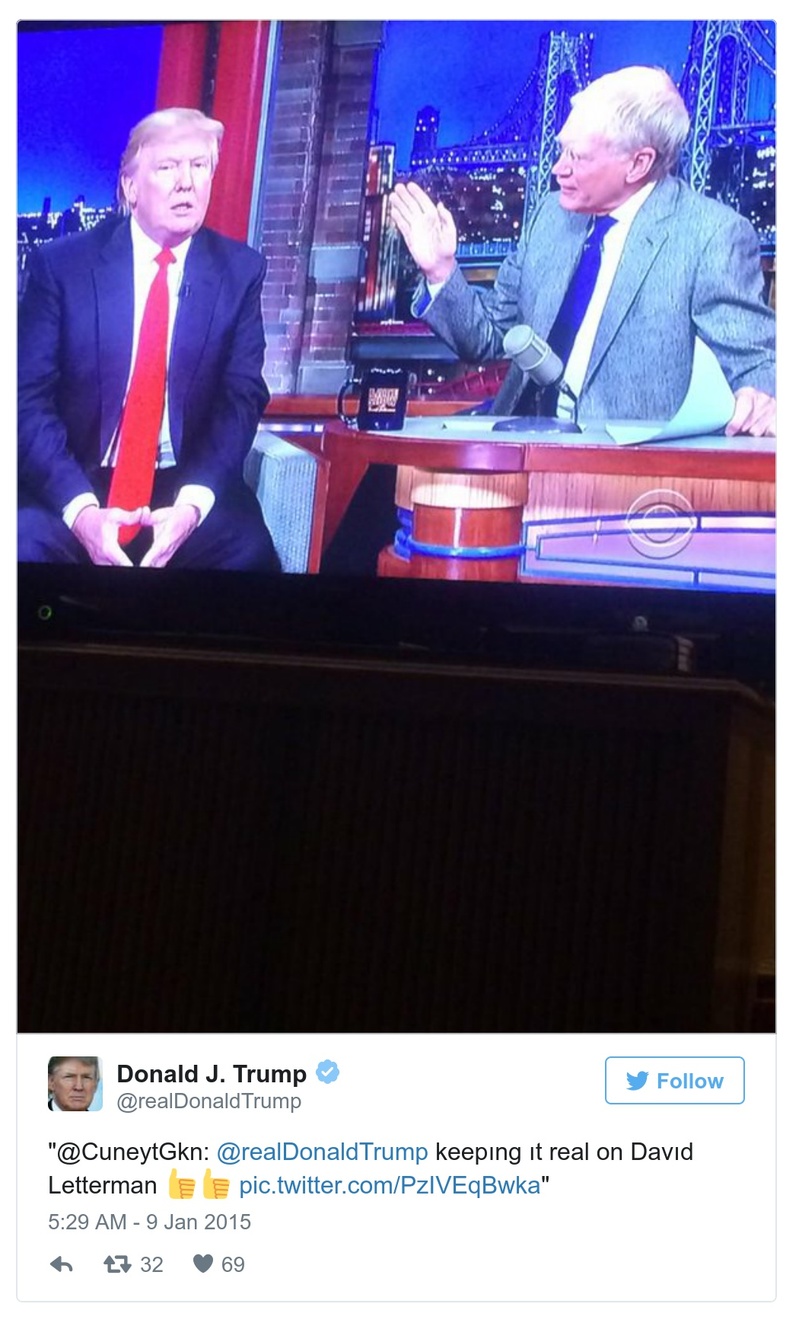Open the 5:29 AM - 9 Jan 2015 timestamp
Image resolution: width=799 pixels, height=1323 pixels.
pyautogui.click(x=150, y=1222)
